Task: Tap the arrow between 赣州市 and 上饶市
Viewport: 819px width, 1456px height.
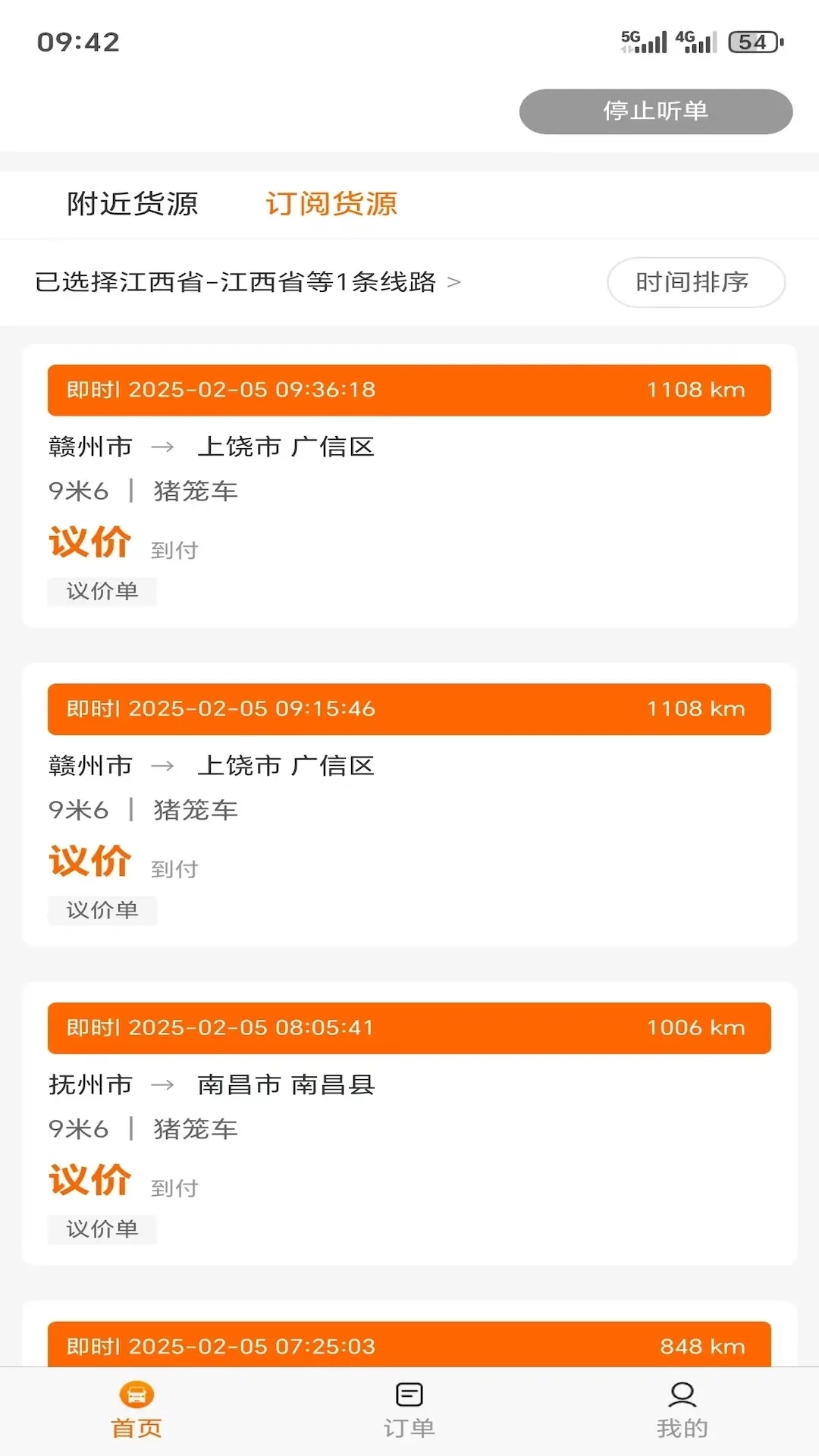Action: click(162, 447)
